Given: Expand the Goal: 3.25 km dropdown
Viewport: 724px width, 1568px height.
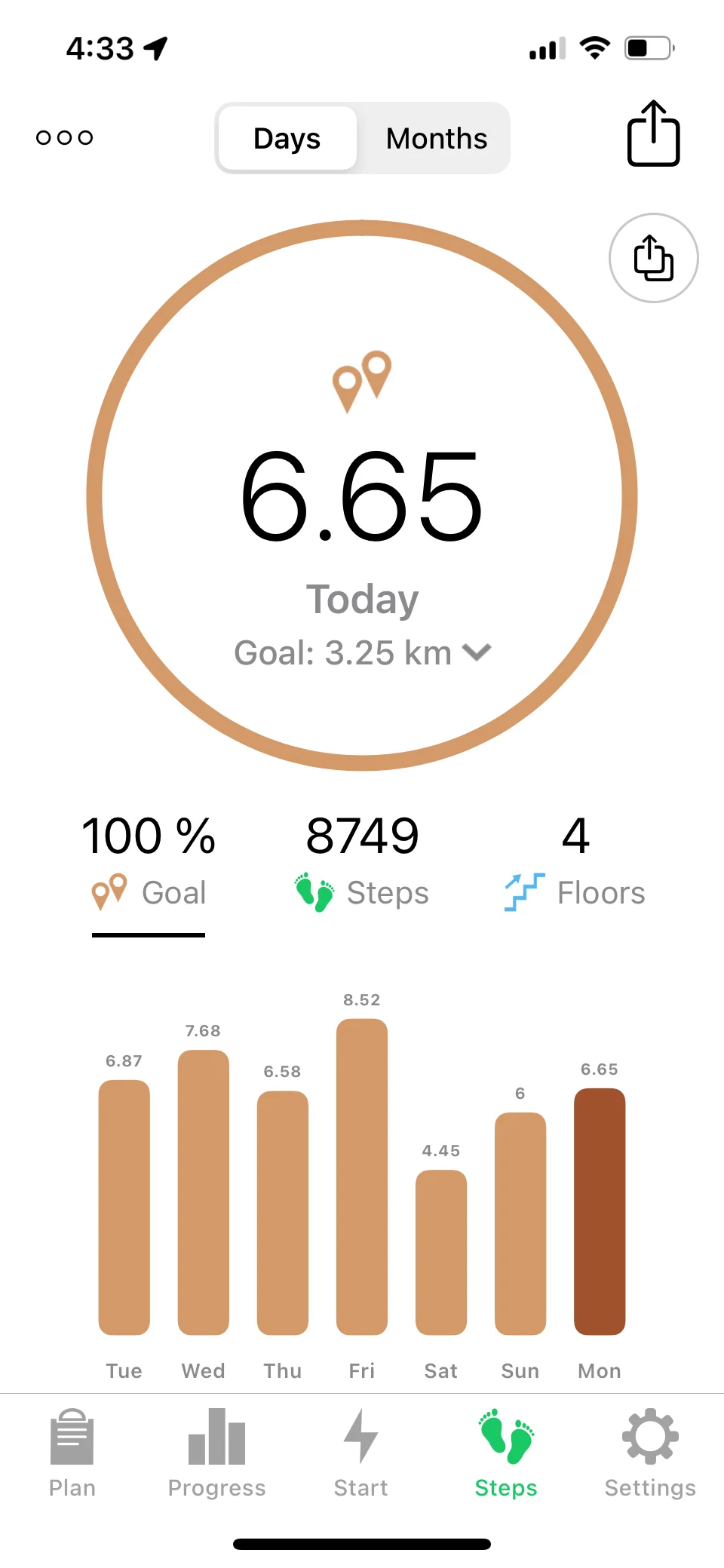Looking at the screenshot, I should point(363,653).
